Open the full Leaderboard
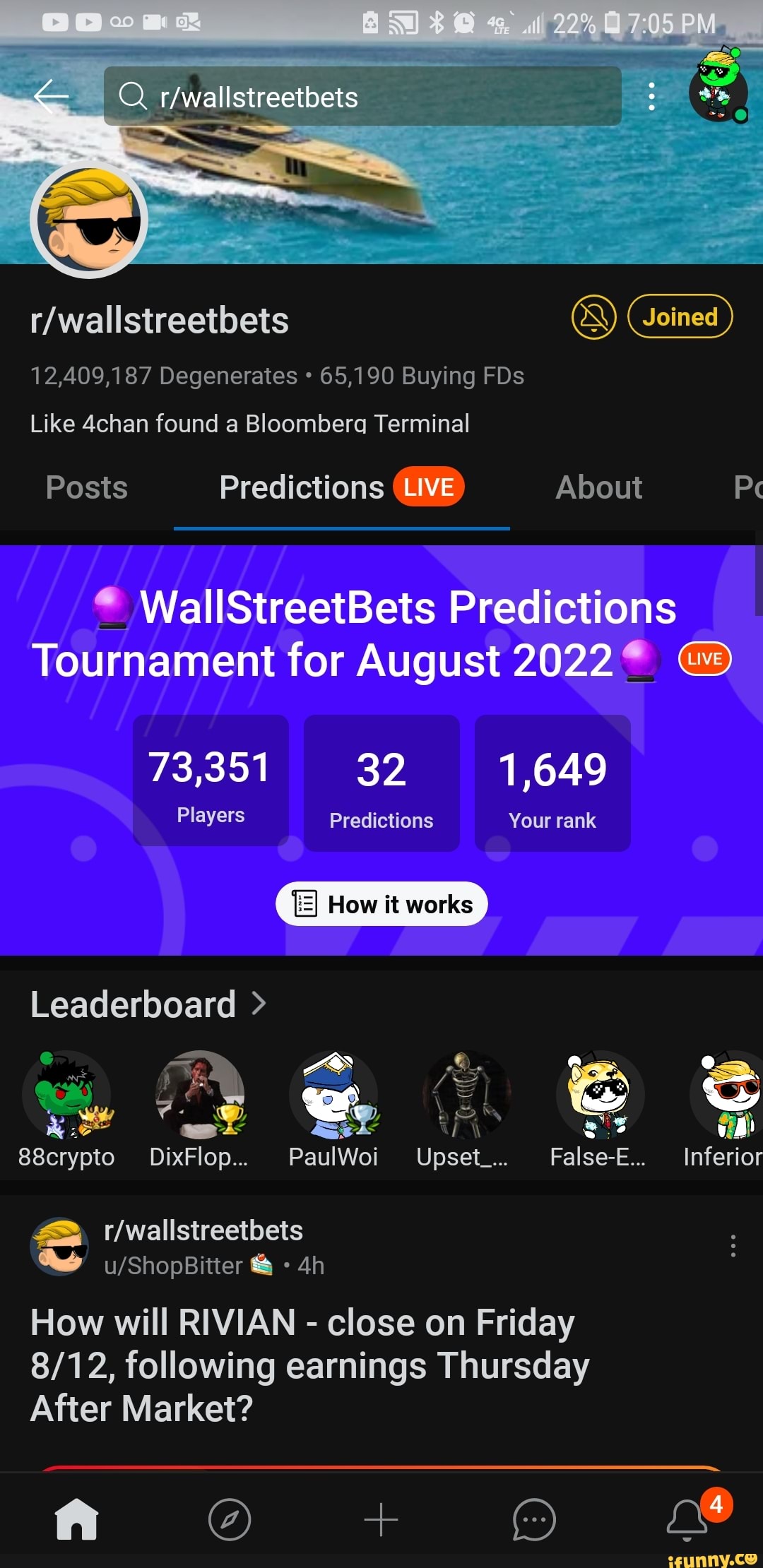763x1568 pixels. pos(148,1004)
